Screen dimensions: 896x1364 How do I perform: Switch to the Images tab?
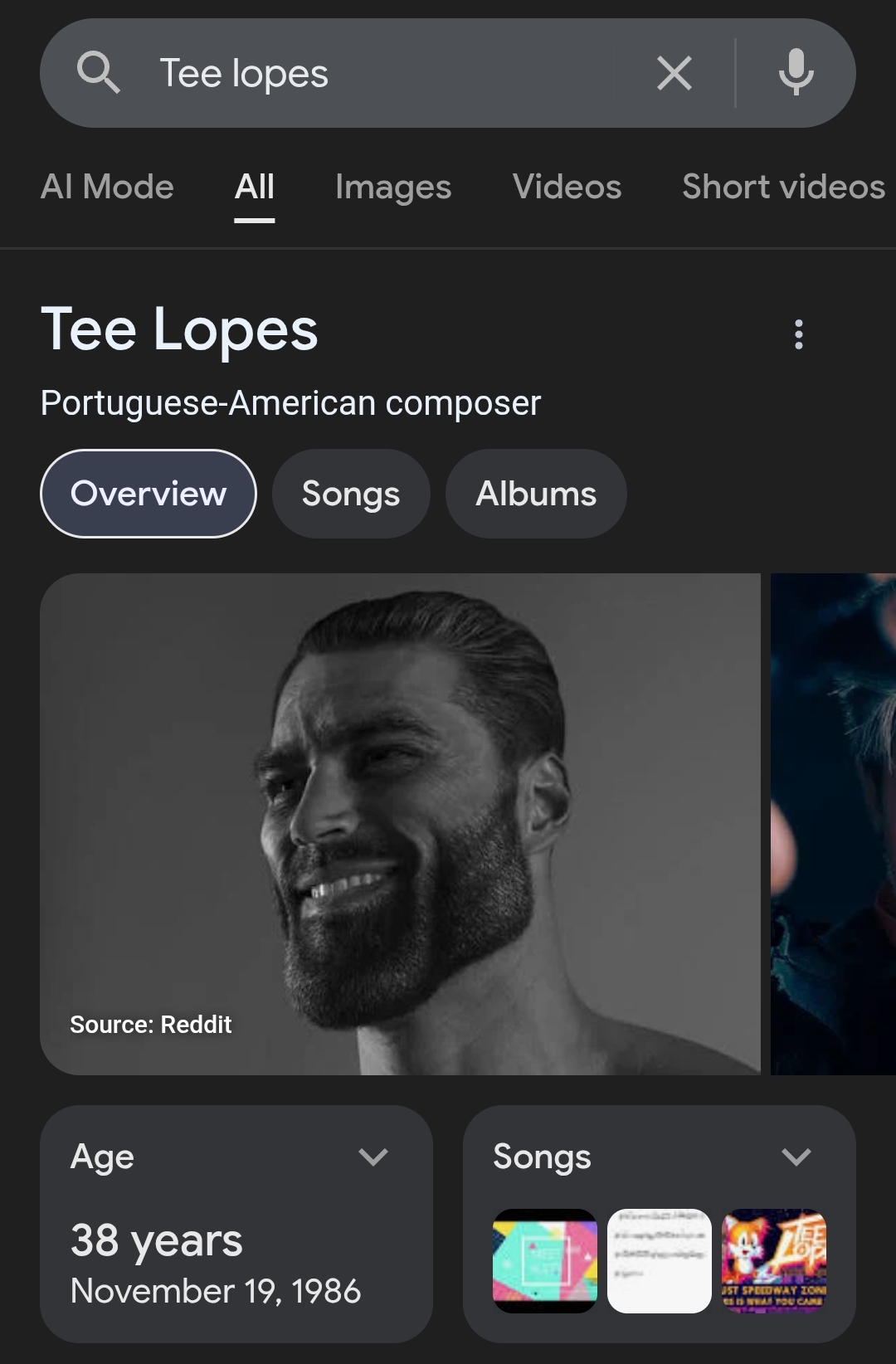(x=393, y=187)
